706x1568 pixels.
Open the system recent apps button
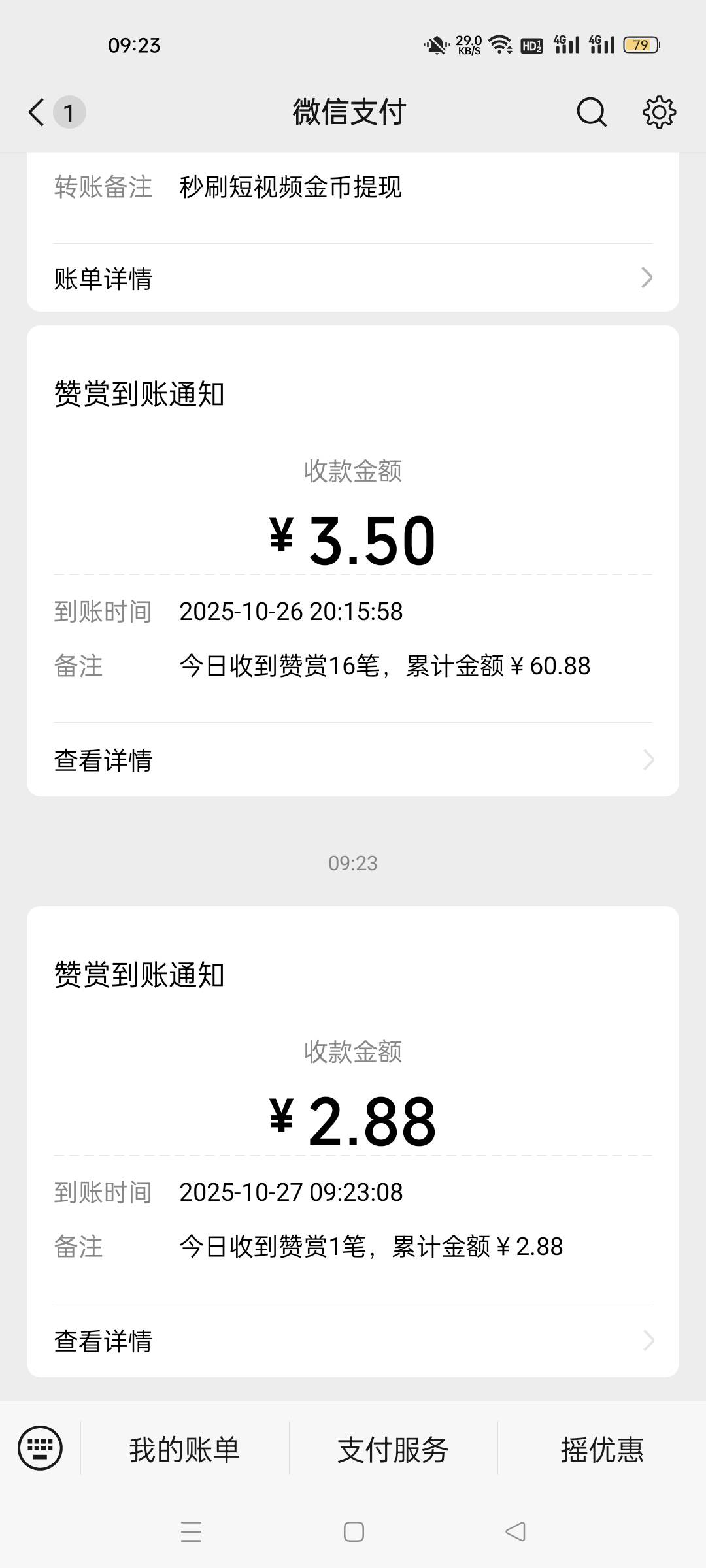pyautogui.click(x=191, y=1531)
